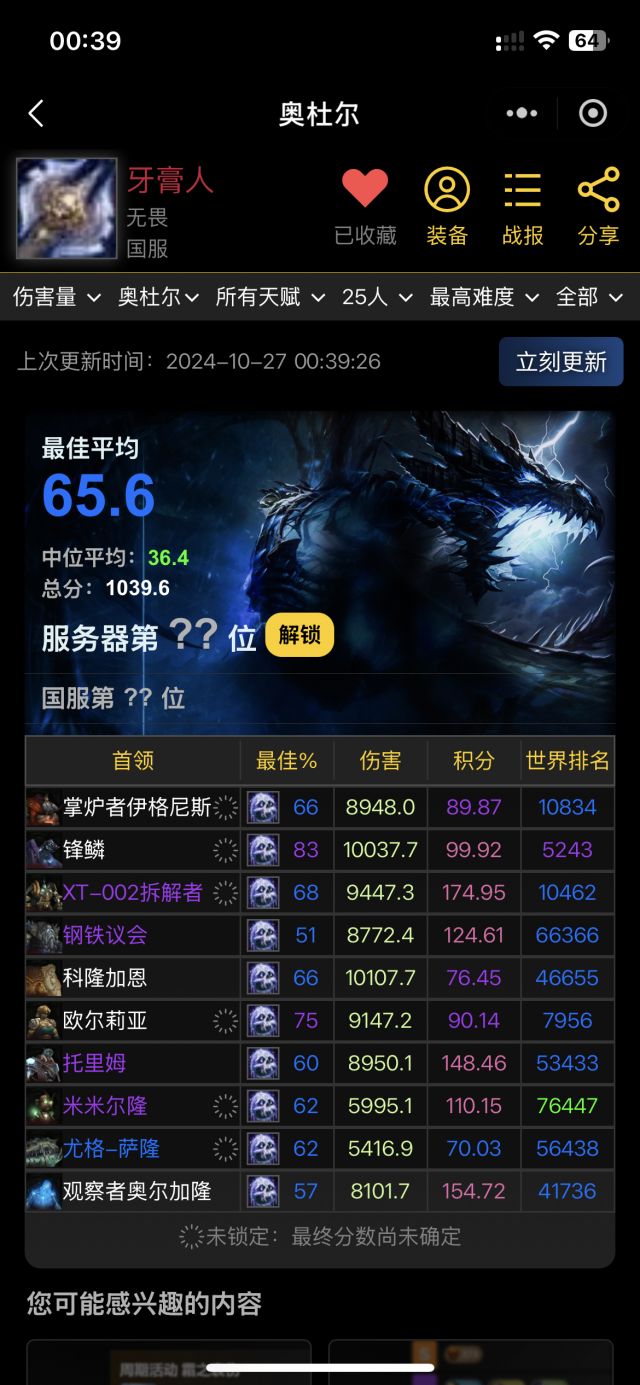640x1385 pixels.
Task: Expand the 25人 raid size dropdown
Action: (377, 297)
